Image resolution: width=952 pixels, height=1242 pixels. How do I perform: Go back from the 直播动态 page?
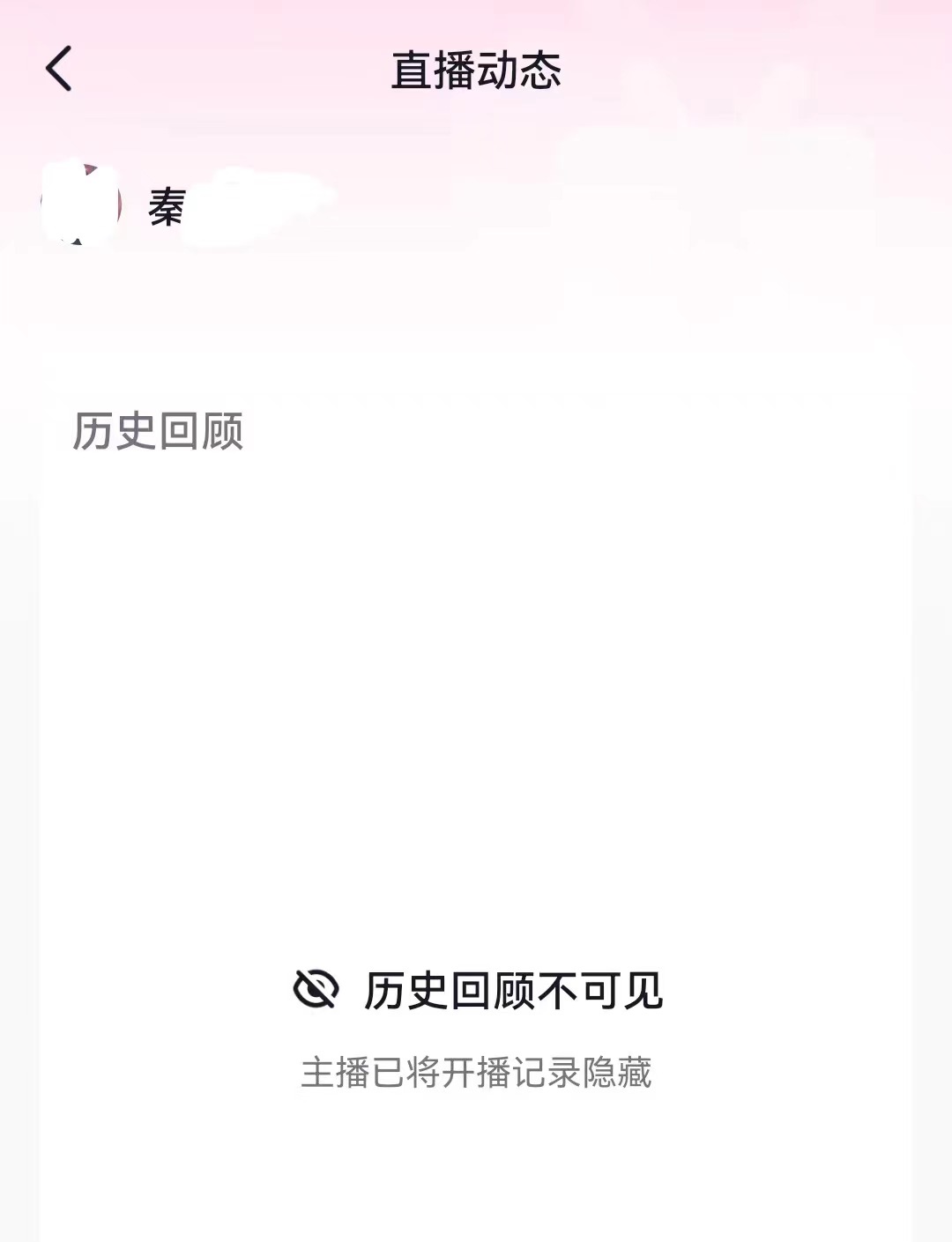58,70
